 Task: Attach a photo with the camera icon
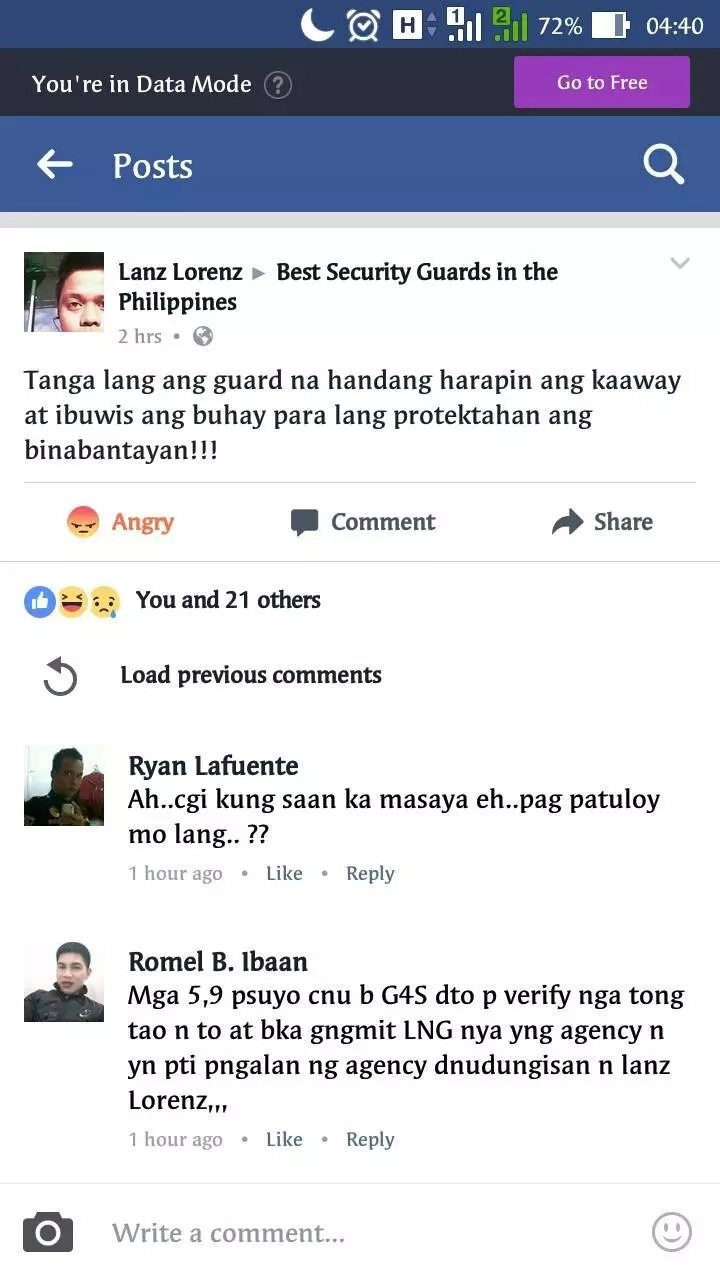click(x=48, y=1232)
